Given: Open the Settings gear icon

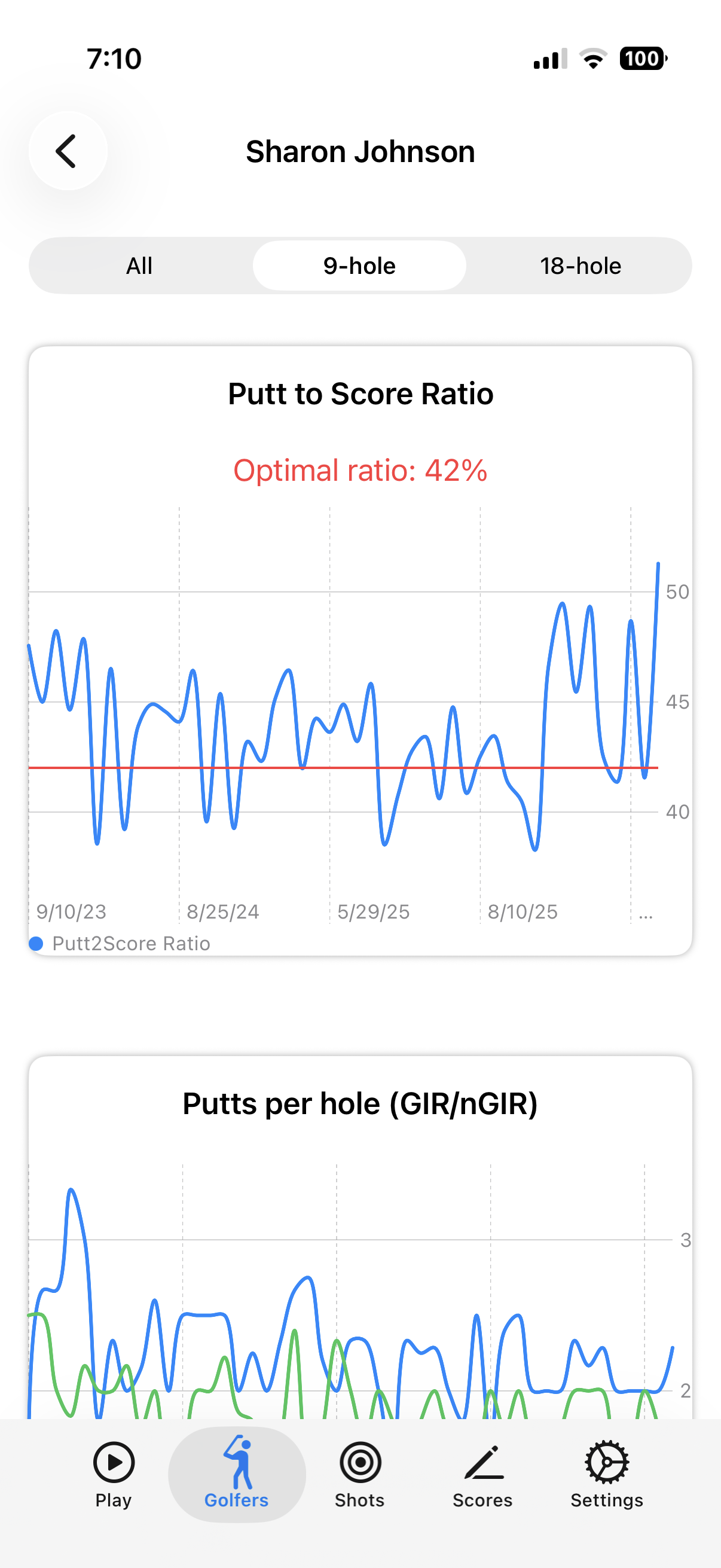Looking at the screenshot, I should (606, 1462).
